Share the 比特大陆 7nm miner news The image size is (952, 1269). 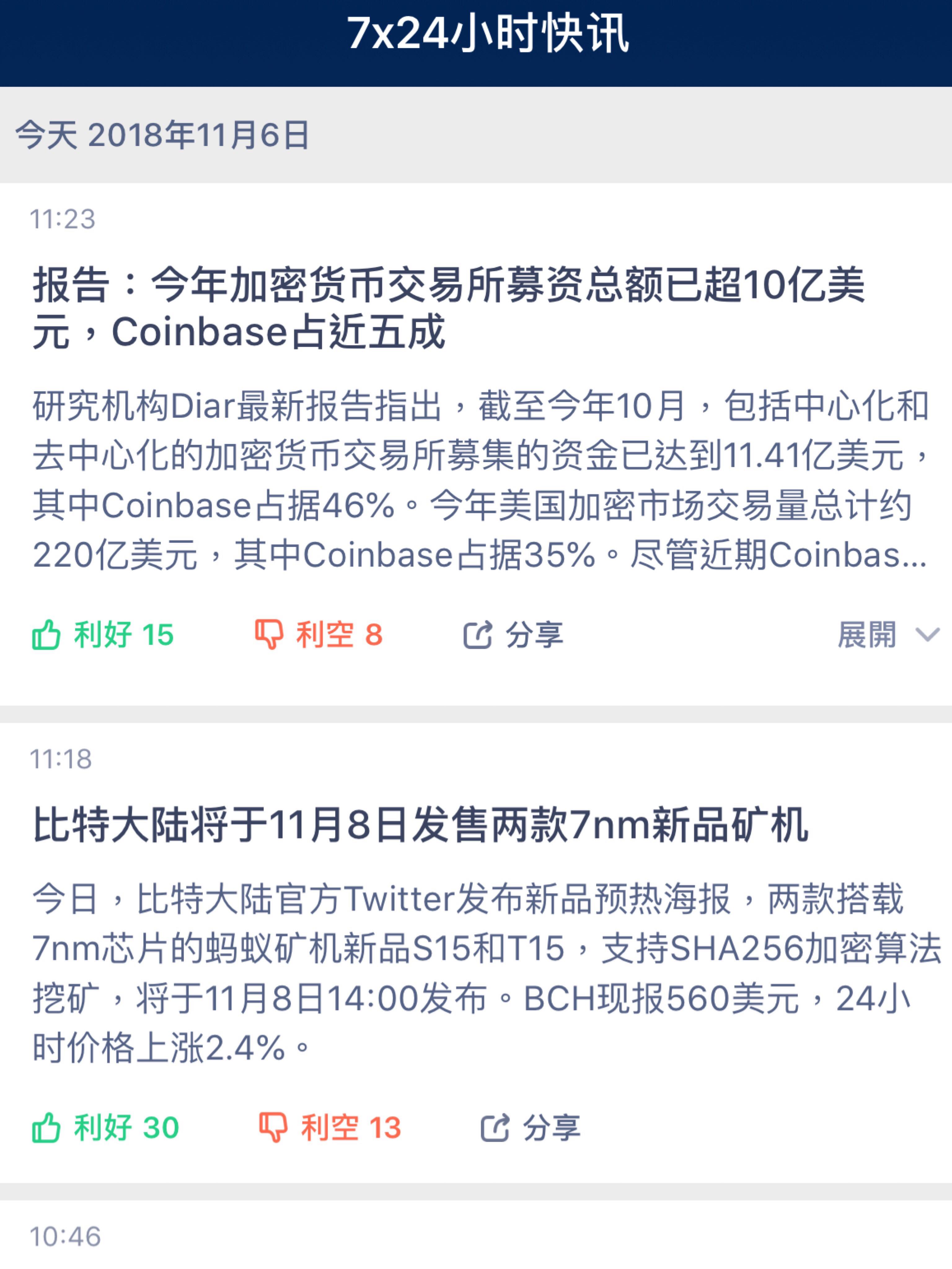(531, 1127)
